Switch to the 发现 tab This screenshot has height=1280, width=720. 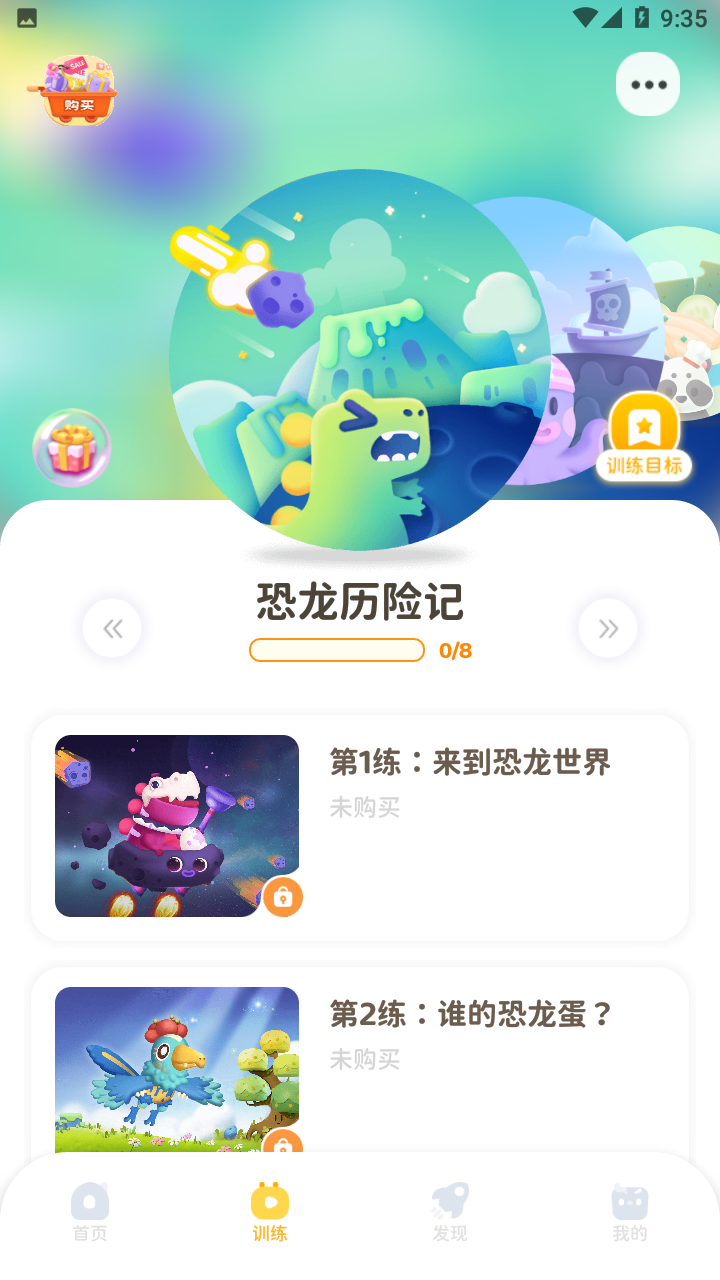(x=450, y=1211)
